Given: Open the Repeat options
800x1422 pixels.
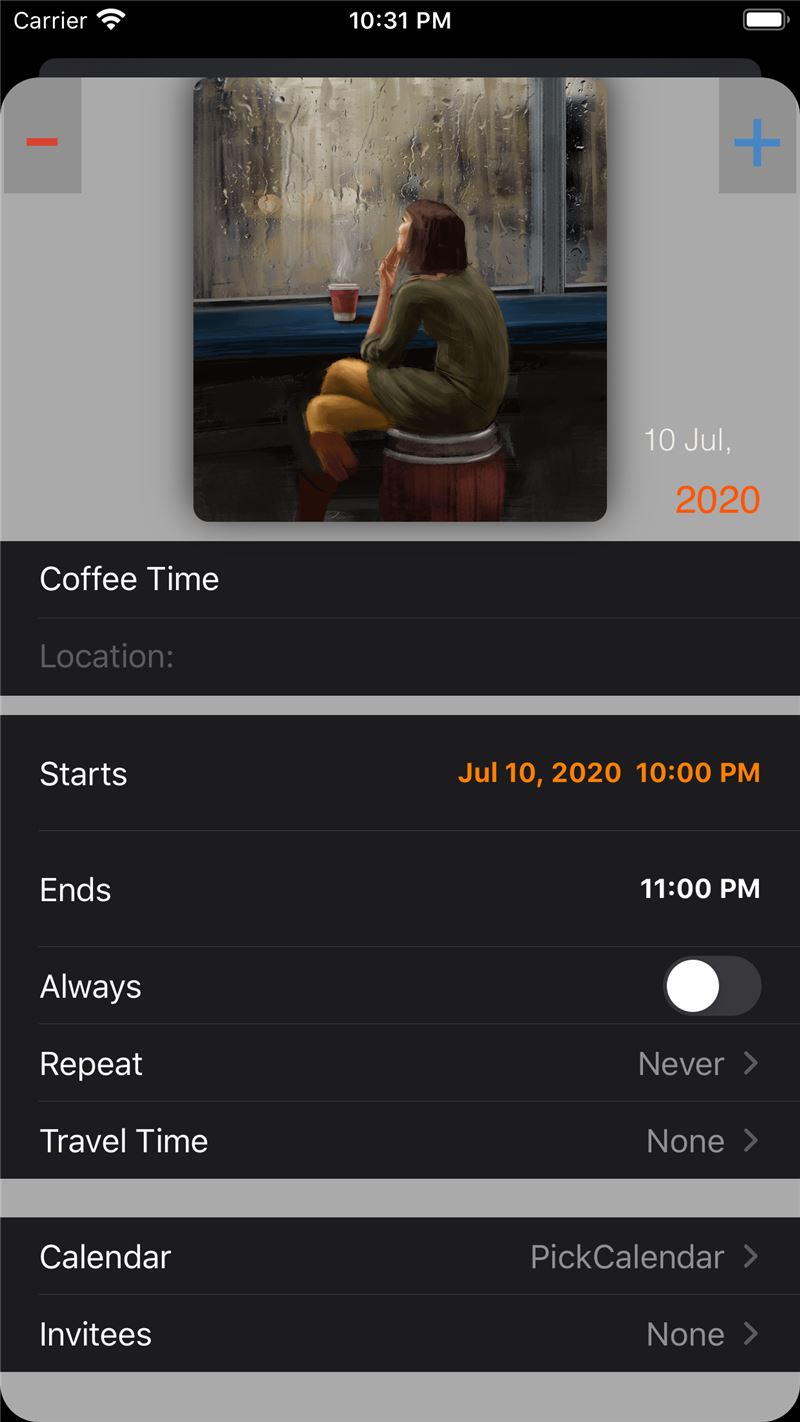Looking at the screenshot, I should click(x=400, y=1063).
